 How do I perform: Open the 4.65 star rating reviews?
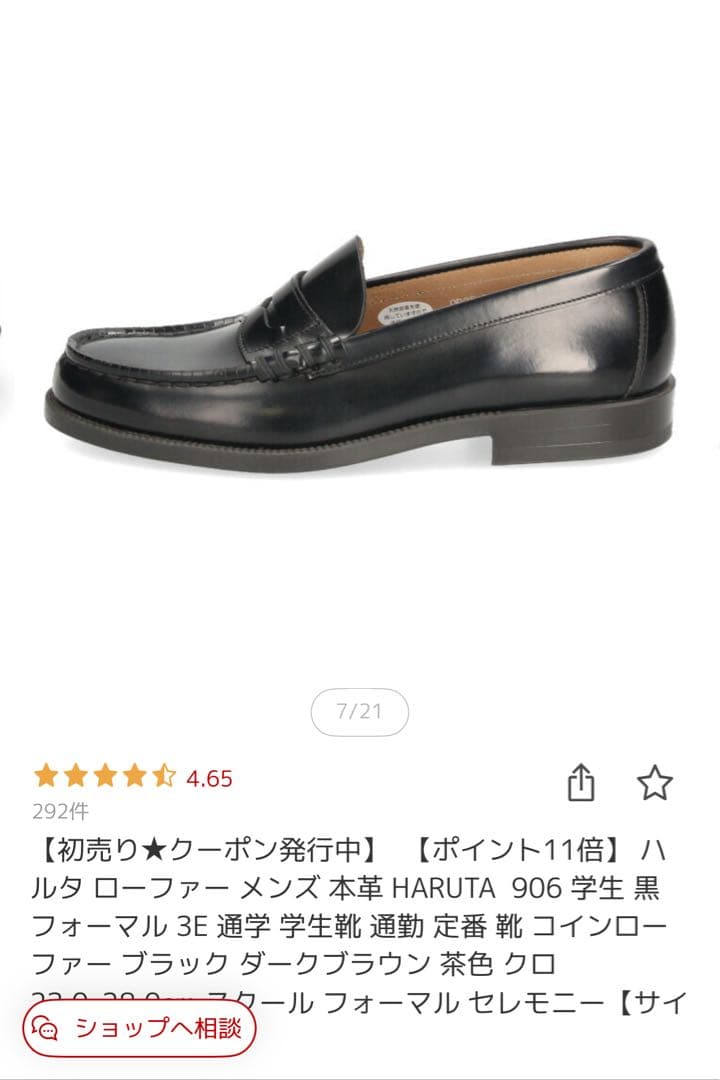(133, 778)
